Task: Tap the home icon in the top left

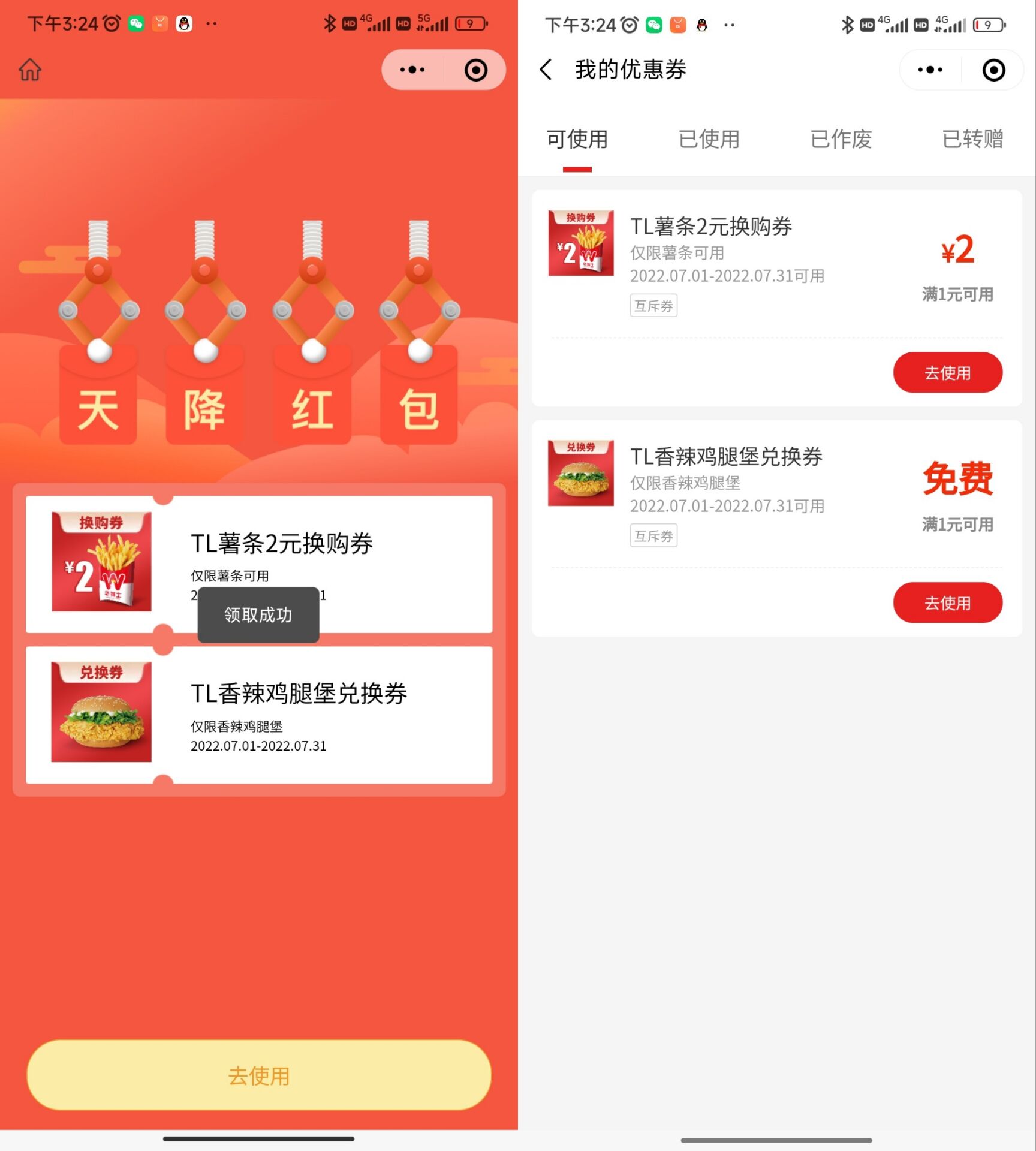Action: click(29, 70)
